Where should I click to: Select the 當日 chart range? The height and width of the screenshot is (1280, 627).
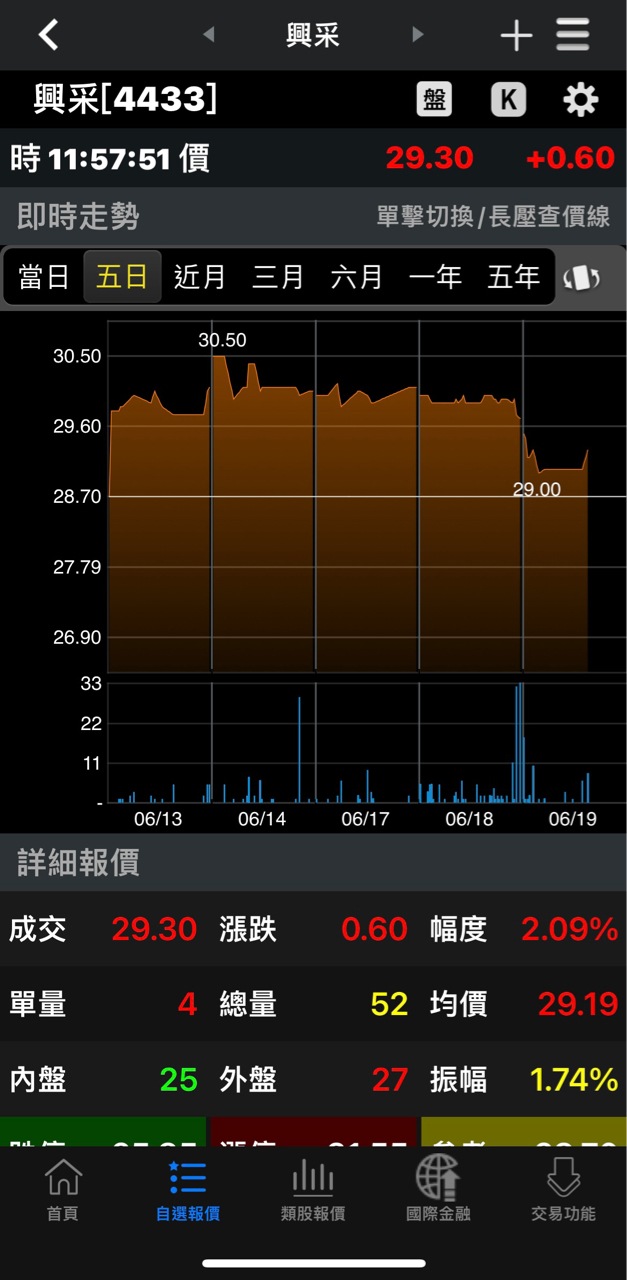point(44,277)
